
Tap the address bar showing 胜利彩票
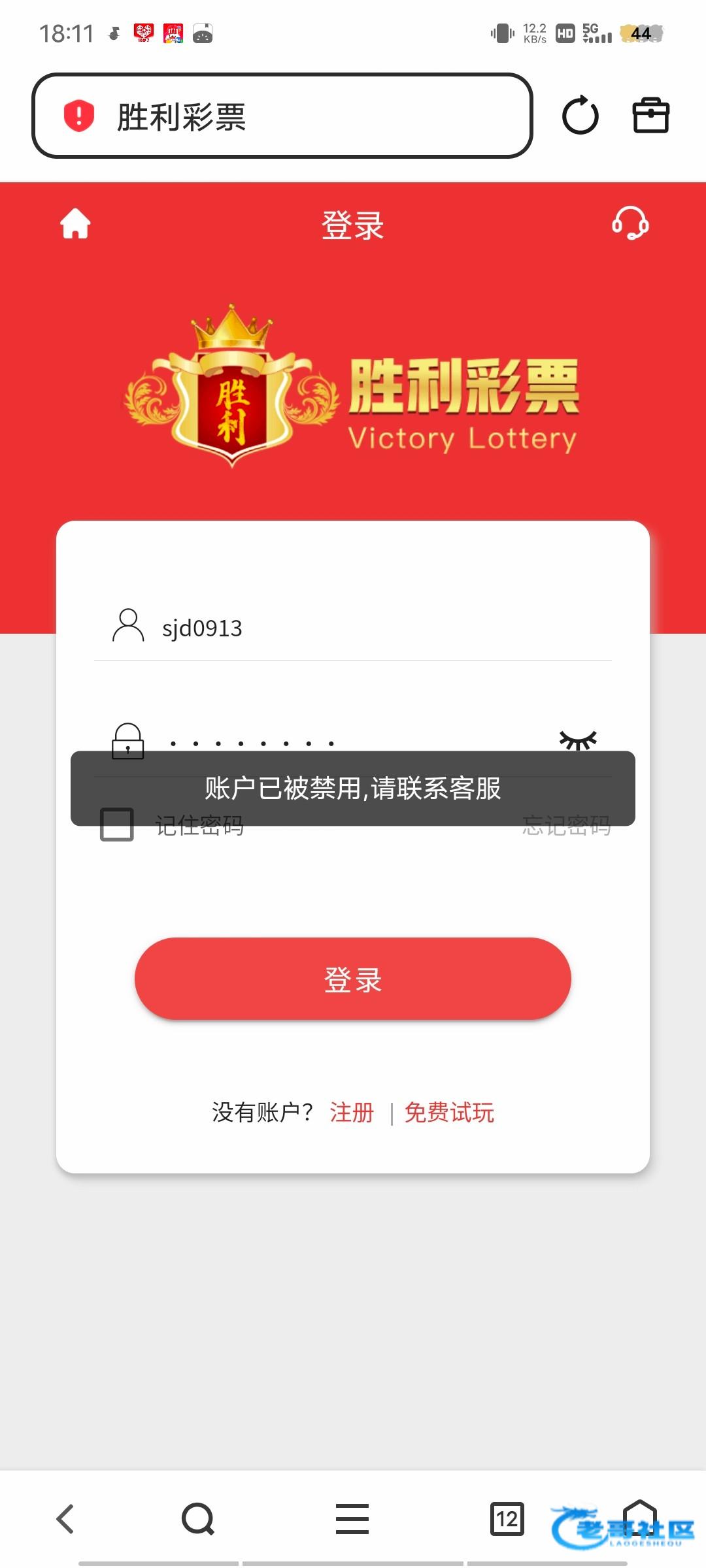[x=281, y=116]
